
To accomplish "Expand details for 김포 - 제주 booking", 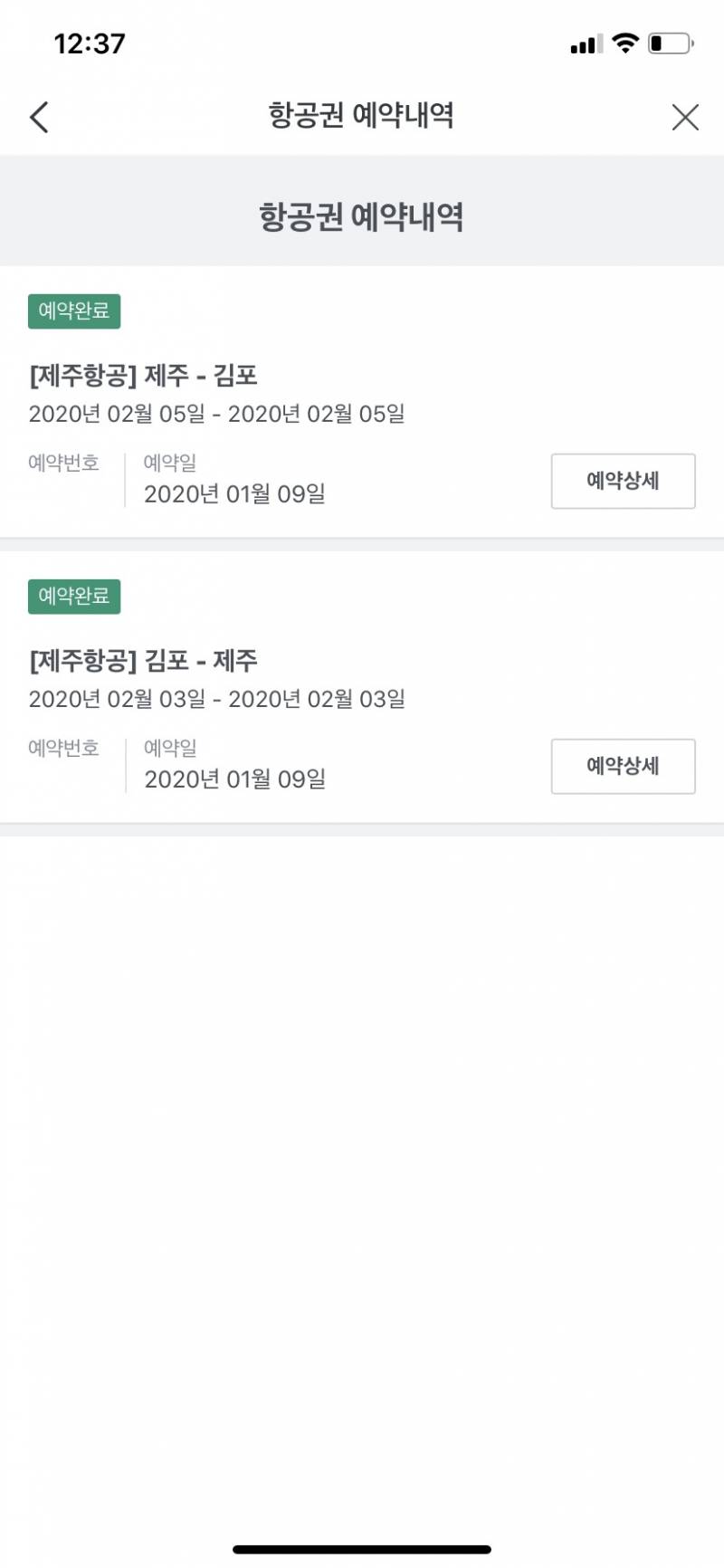I will coord(624,766).
